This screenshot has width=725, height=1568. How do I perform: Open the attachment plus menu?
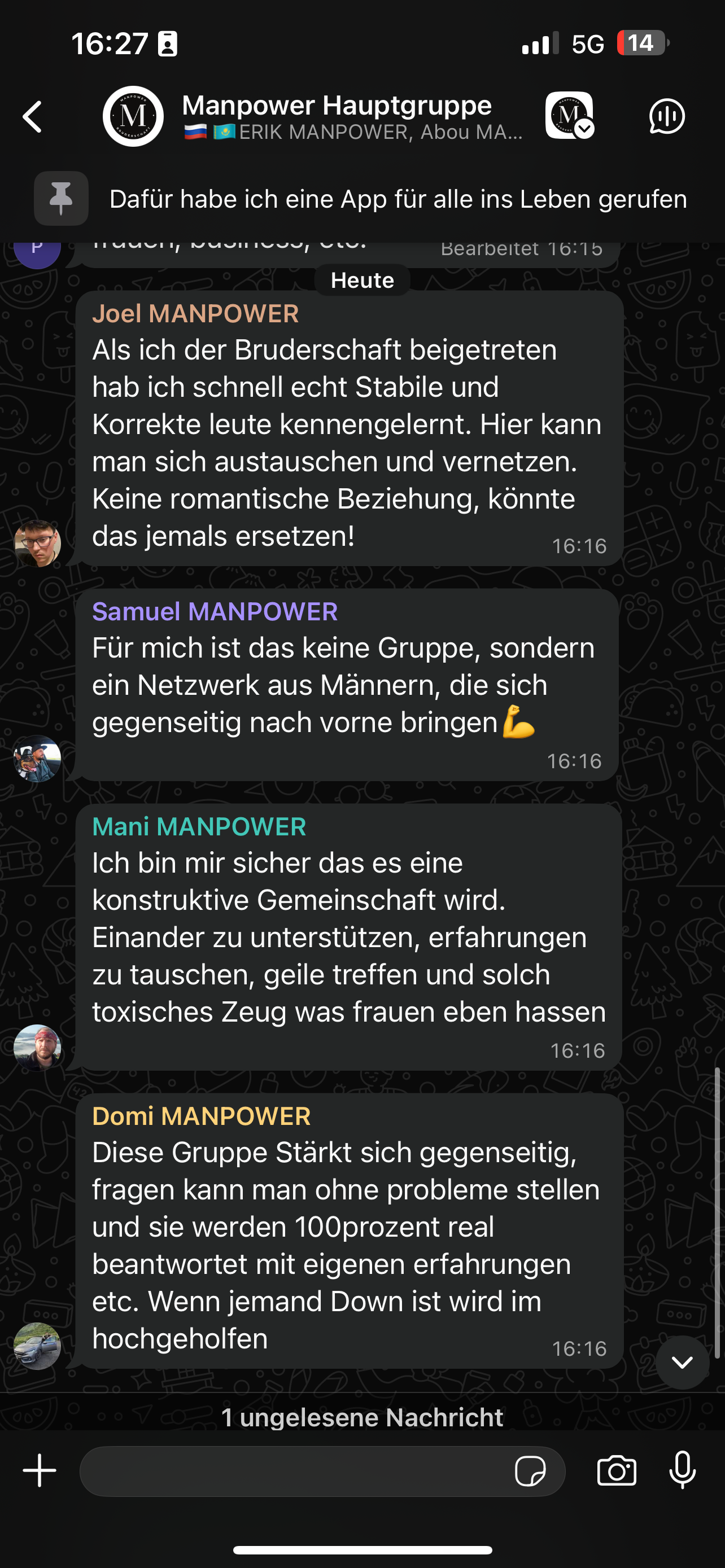point(40,1470)
